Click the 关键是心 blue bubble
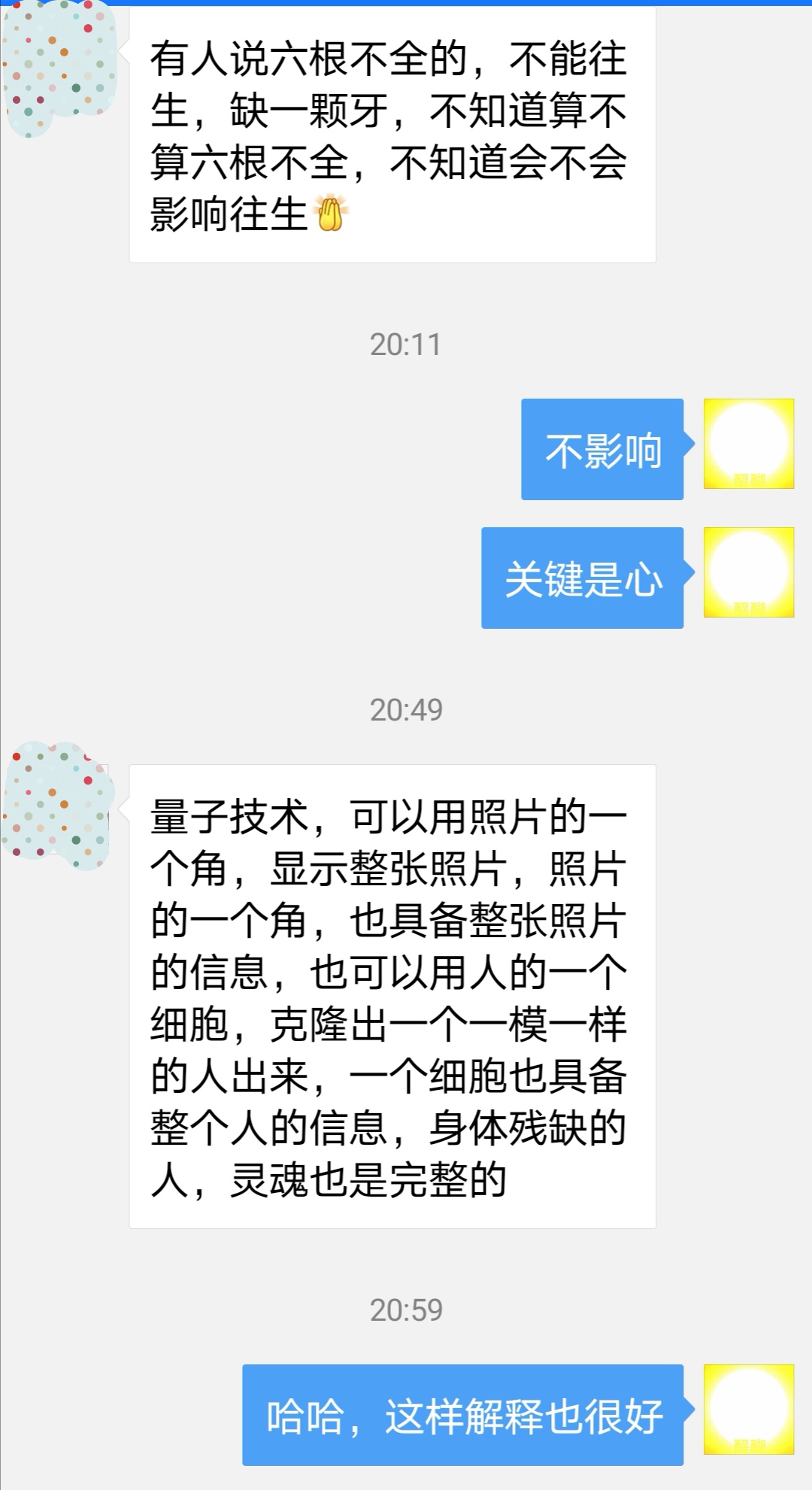The image size is (812, 1490). 583,578
